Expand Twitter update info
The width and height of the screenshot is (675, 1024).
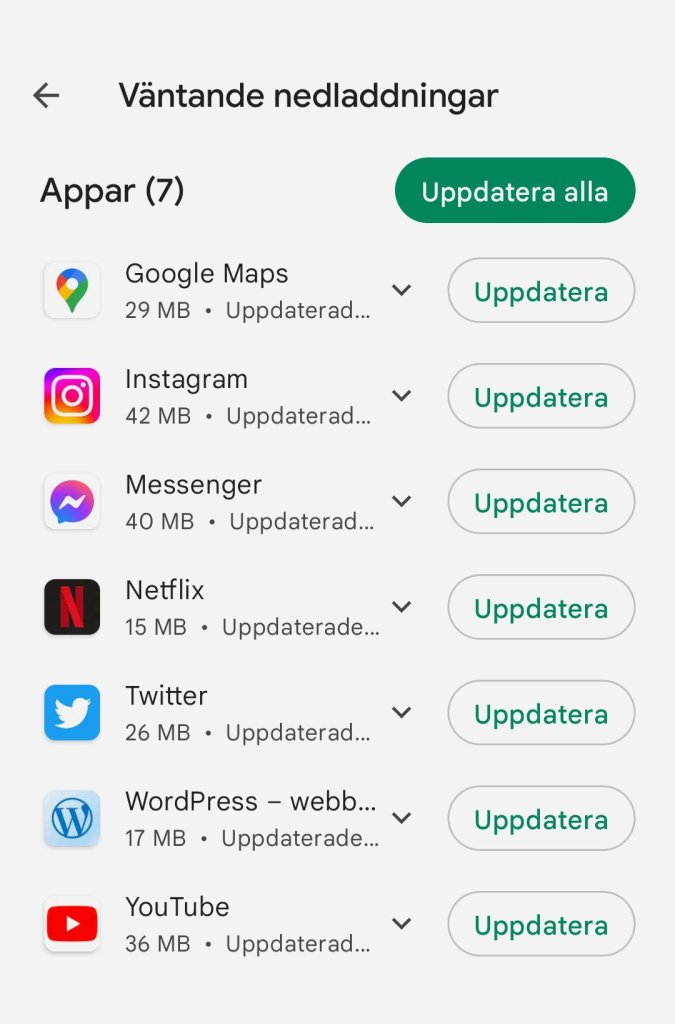click(x=401, y=712)
